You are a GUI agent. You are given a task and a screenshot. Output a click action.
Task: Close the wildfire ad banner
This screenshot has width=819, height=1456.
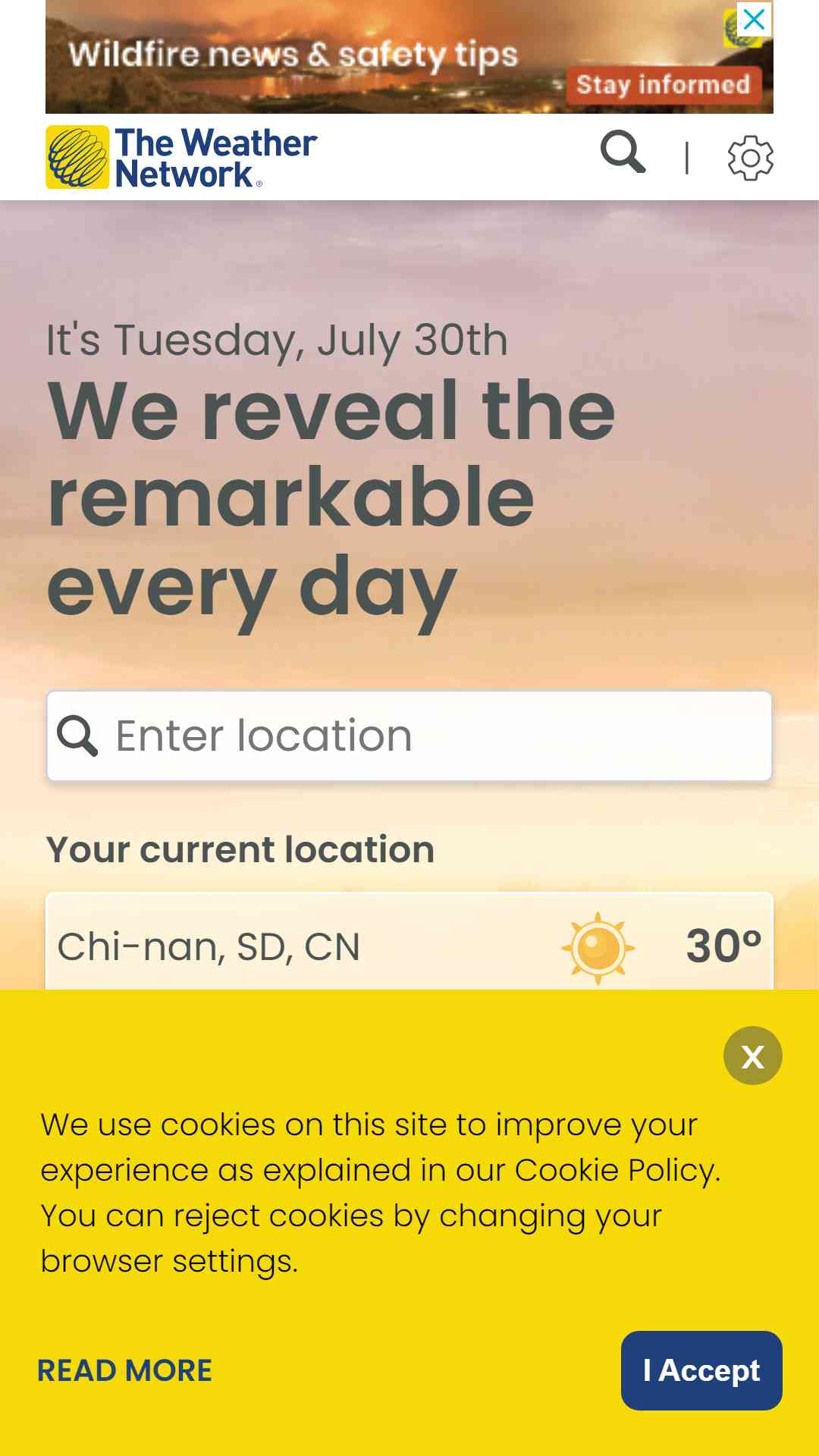754,19
